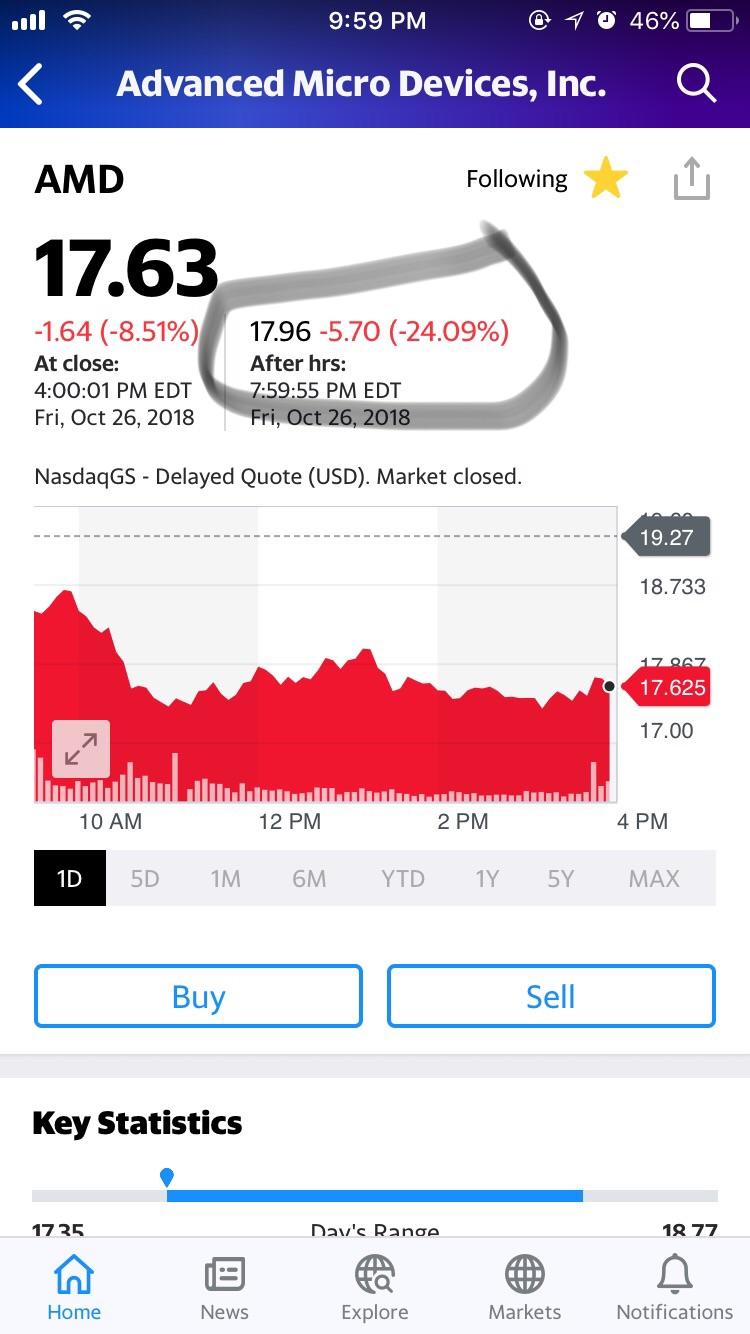Tap the Sell button
This screenshot has height=1334, width=750.
pyautogui.click(x=550, y=995)
